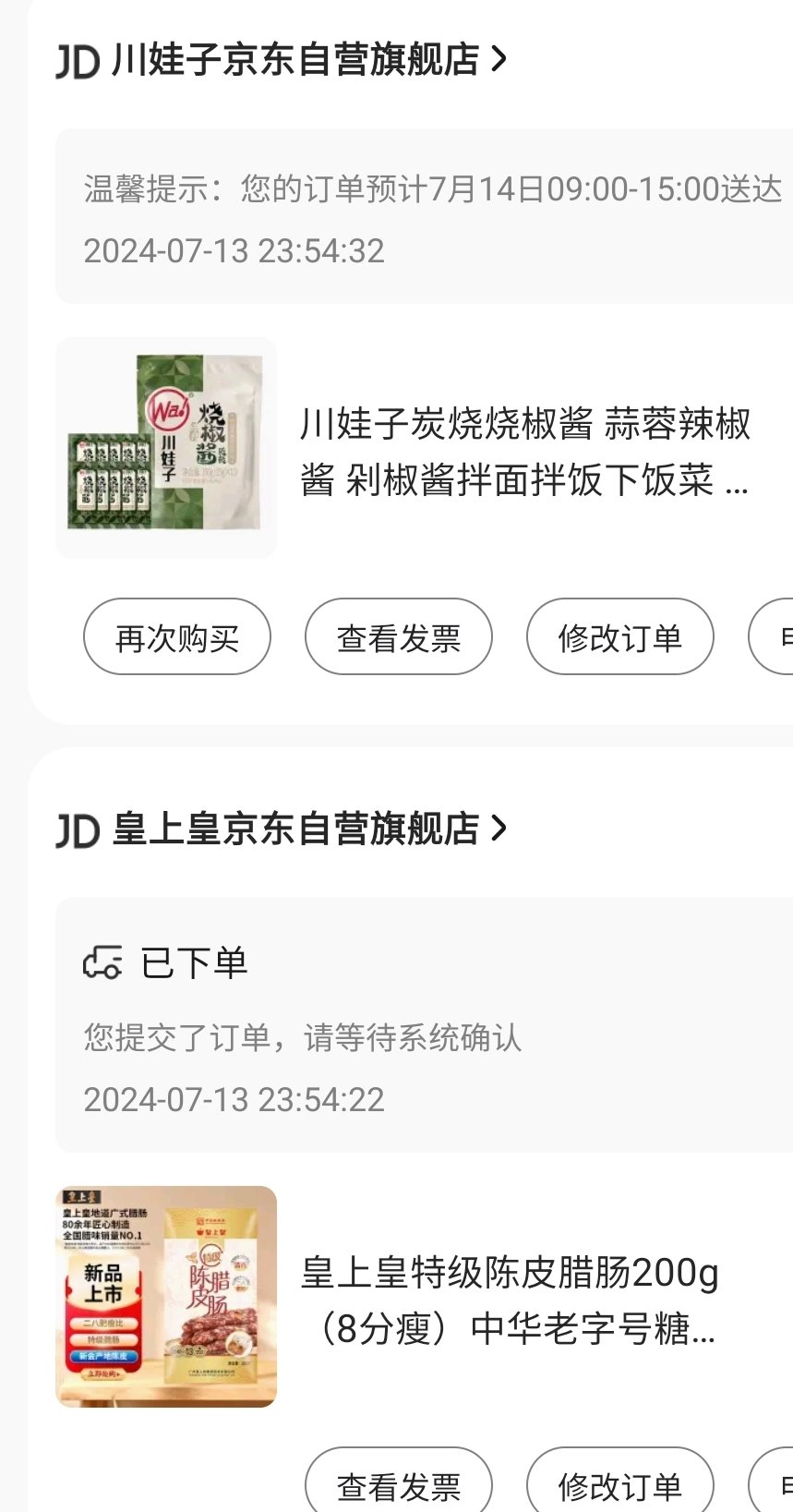Tap 查看发票 for the 皇上皇 order
Screen dimensions: 793x1512
tap(399, 1485)
